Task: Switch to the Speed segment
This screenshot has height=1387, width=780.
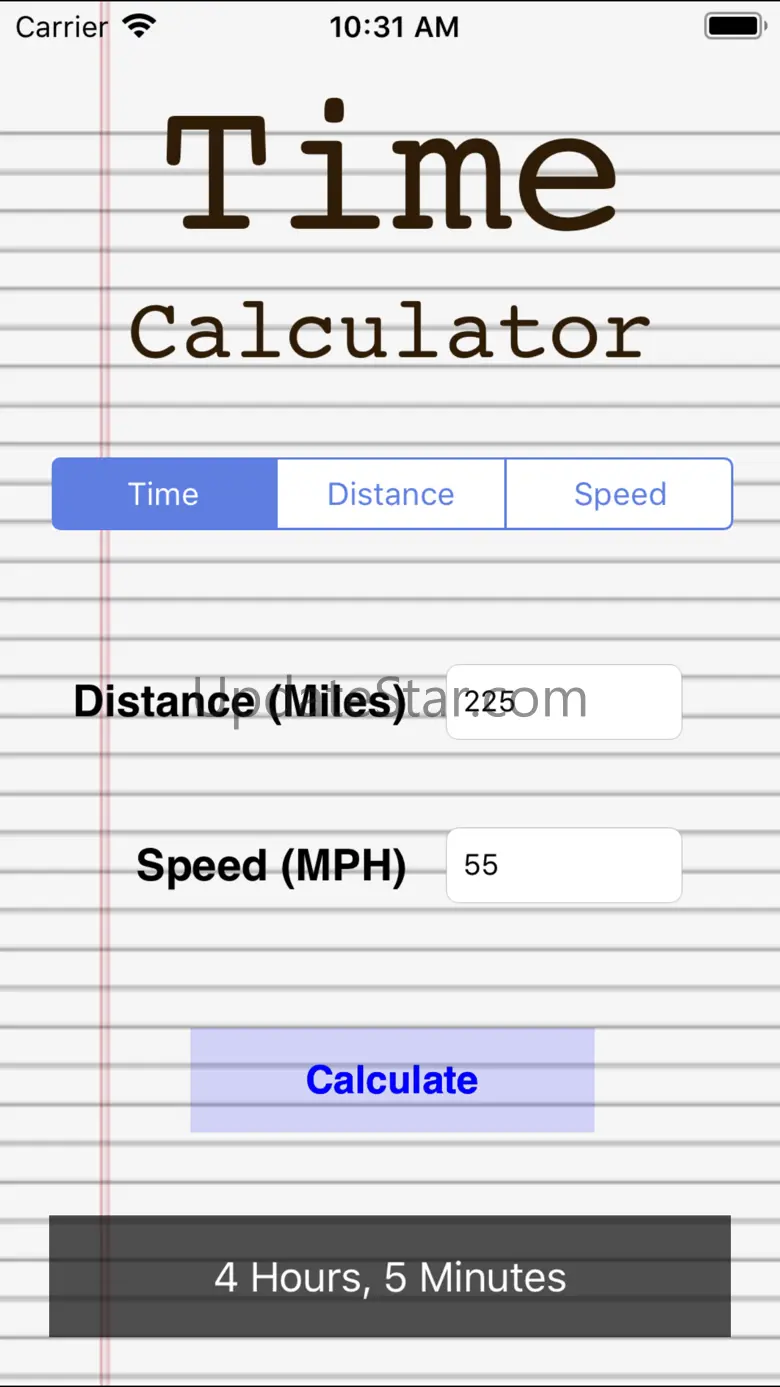Action: tap(619, 494)
